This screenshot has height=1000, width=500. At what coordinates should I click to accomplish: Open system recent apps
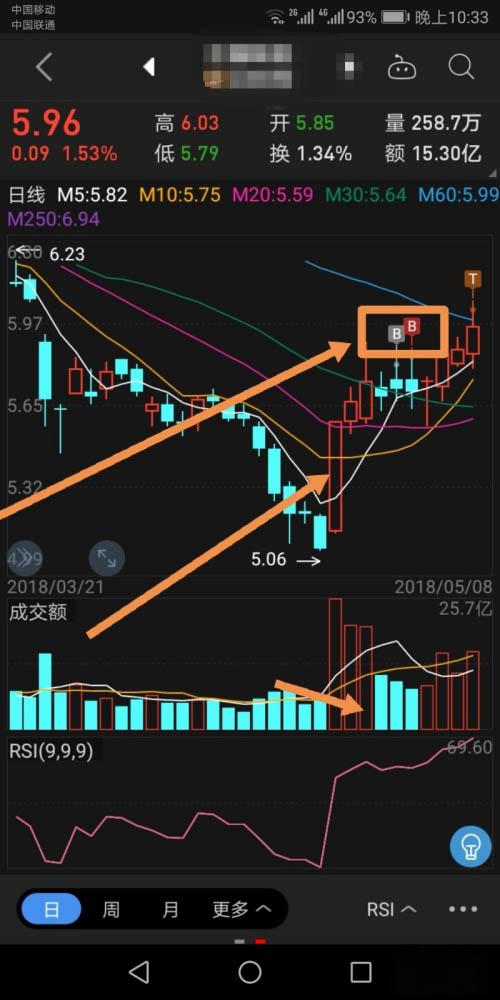(361, 972)
